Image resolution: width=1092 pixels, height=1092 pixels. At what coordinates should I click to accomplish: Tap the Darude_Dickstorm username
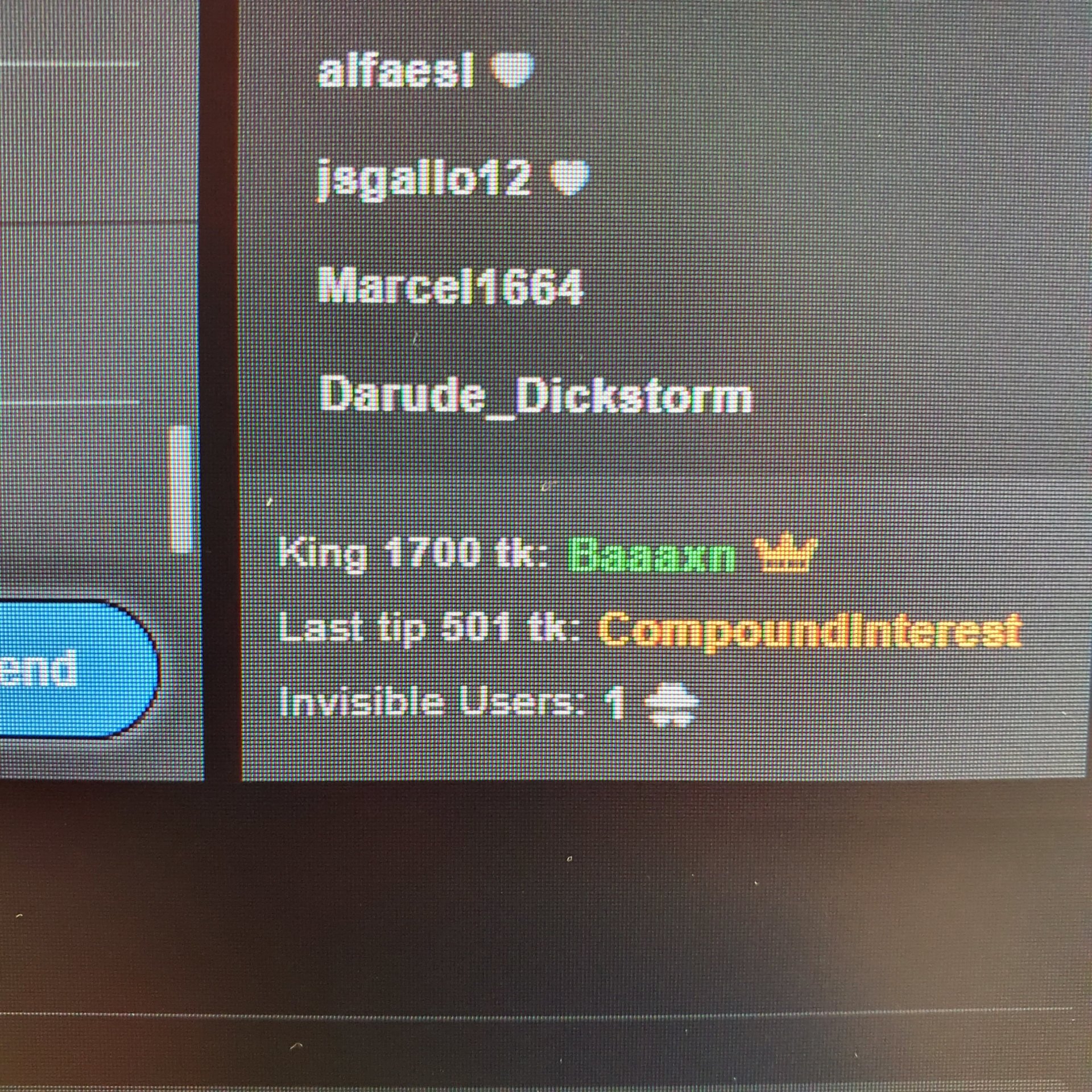click(536, 395)
